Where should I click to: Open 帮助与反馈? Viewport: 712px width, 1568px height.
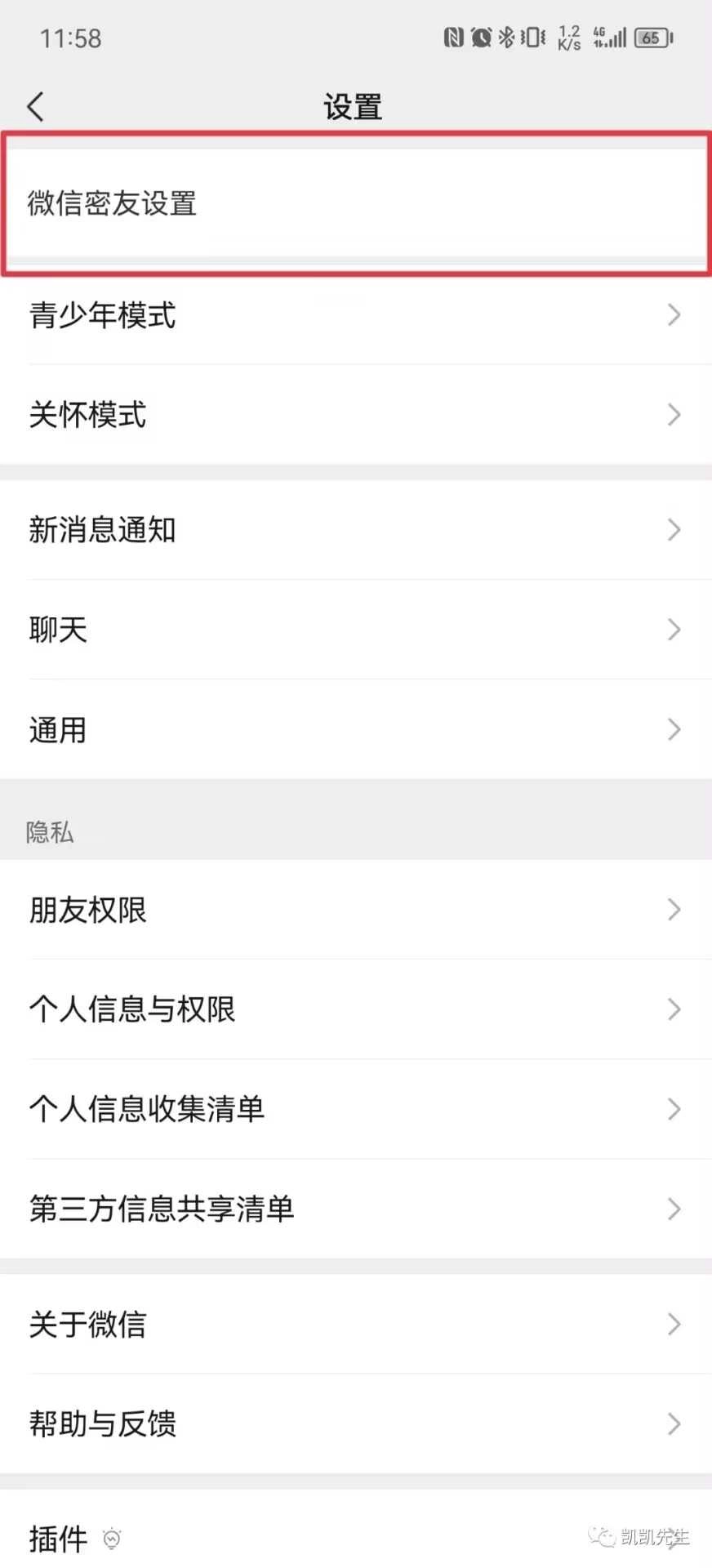click(356, 1424)
